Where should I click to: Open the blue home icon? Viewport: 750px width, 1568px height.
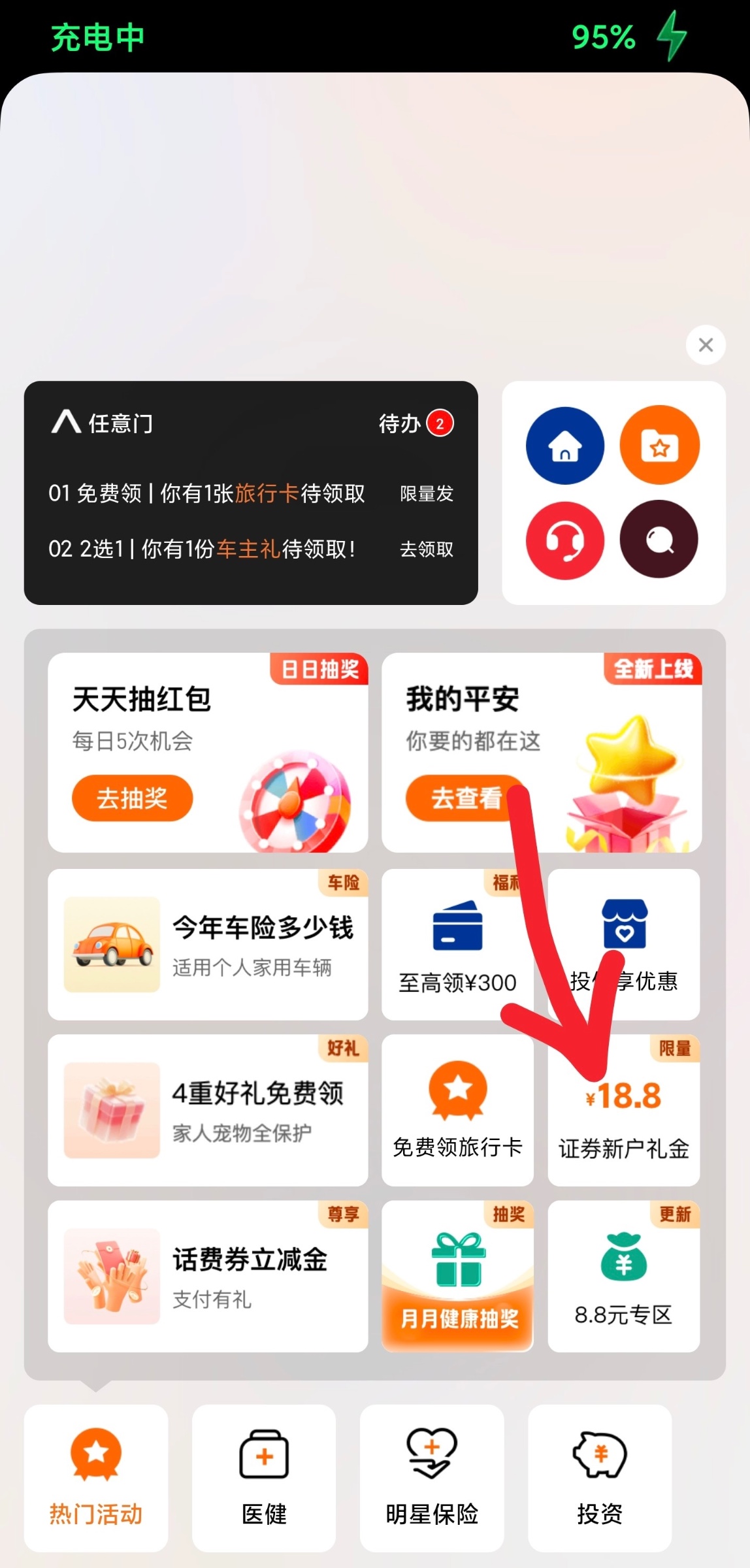[x=565, y=446]
